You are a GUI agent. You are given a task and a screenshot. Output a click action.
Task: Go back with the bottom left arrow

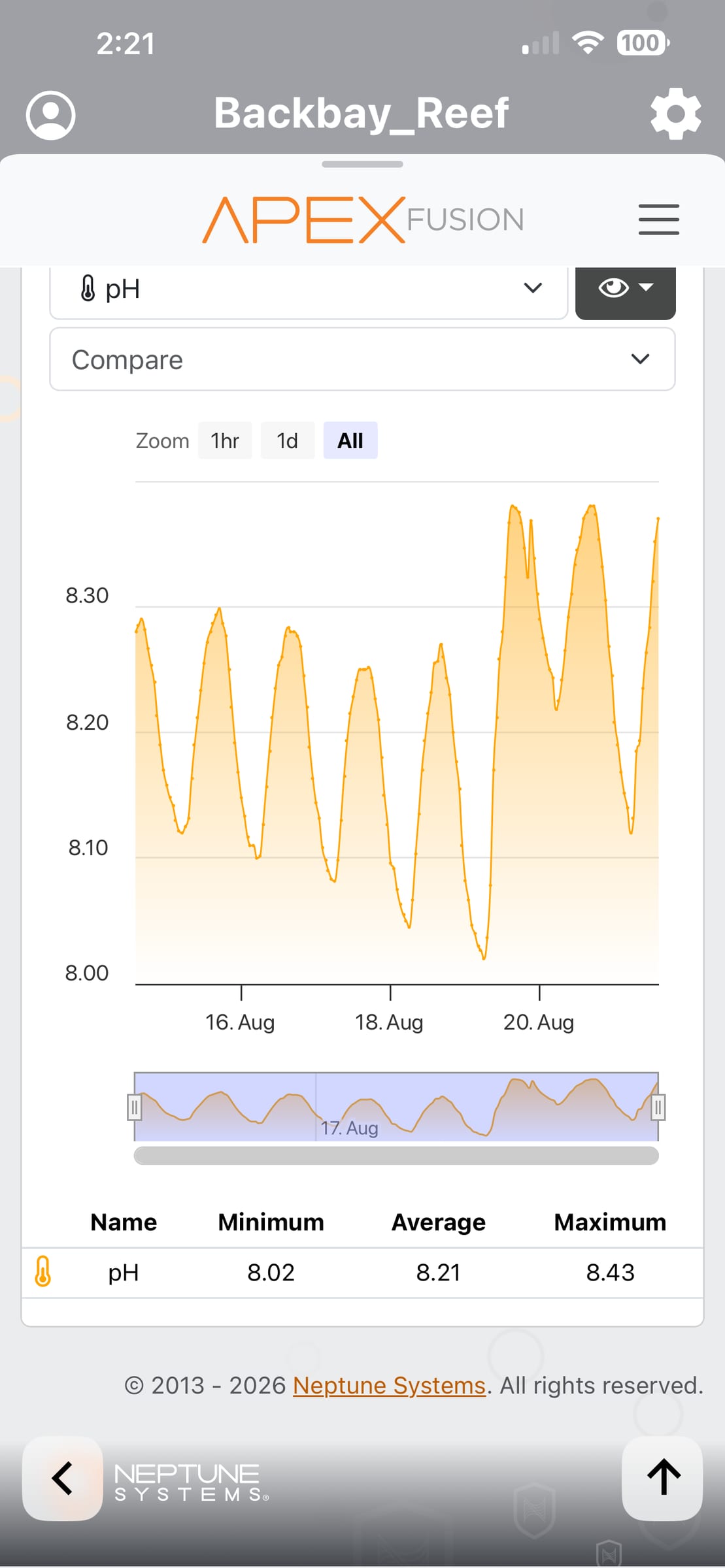pos(63,1478)
